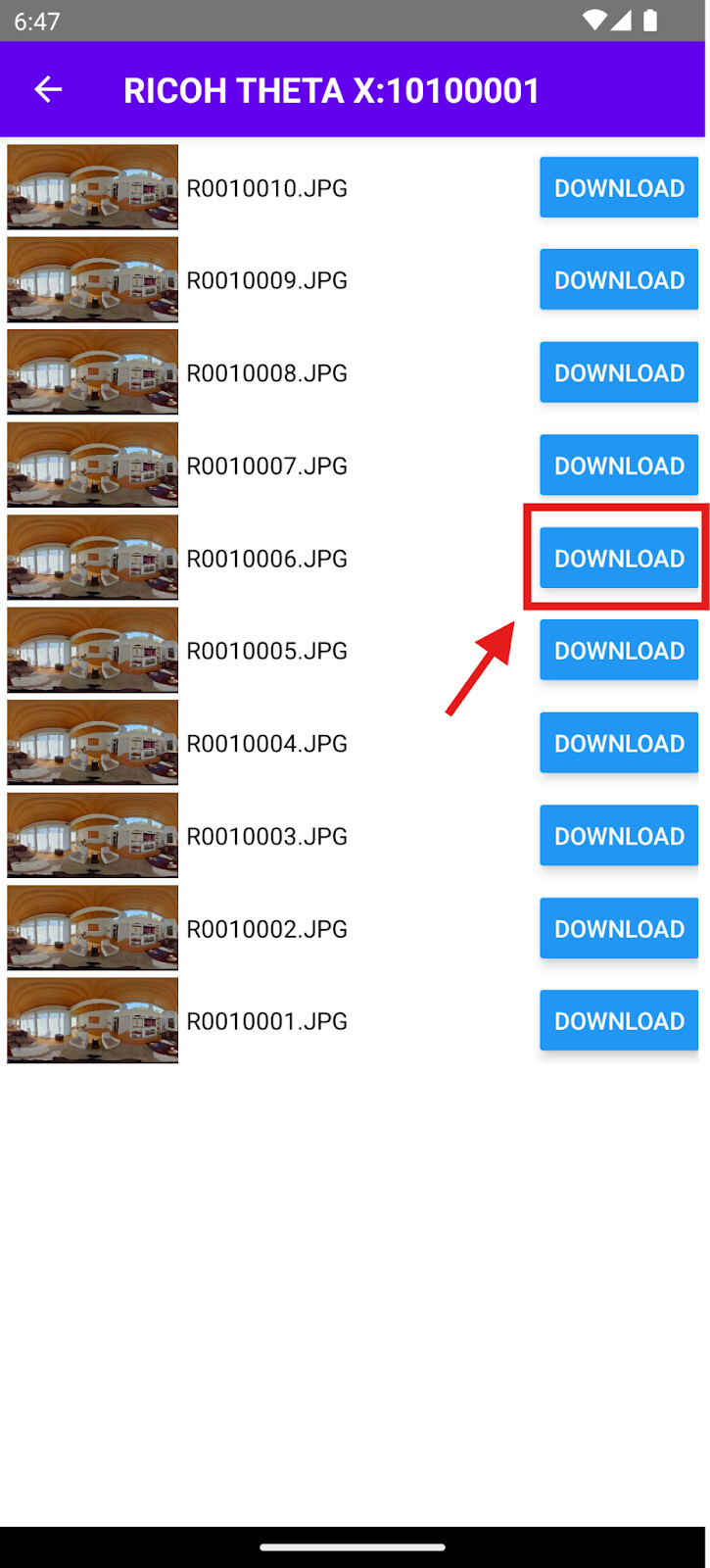View the R0010005.JPG photo thumbnail
The width and height of the screenshot is (710, 1568).
(93, 651)
